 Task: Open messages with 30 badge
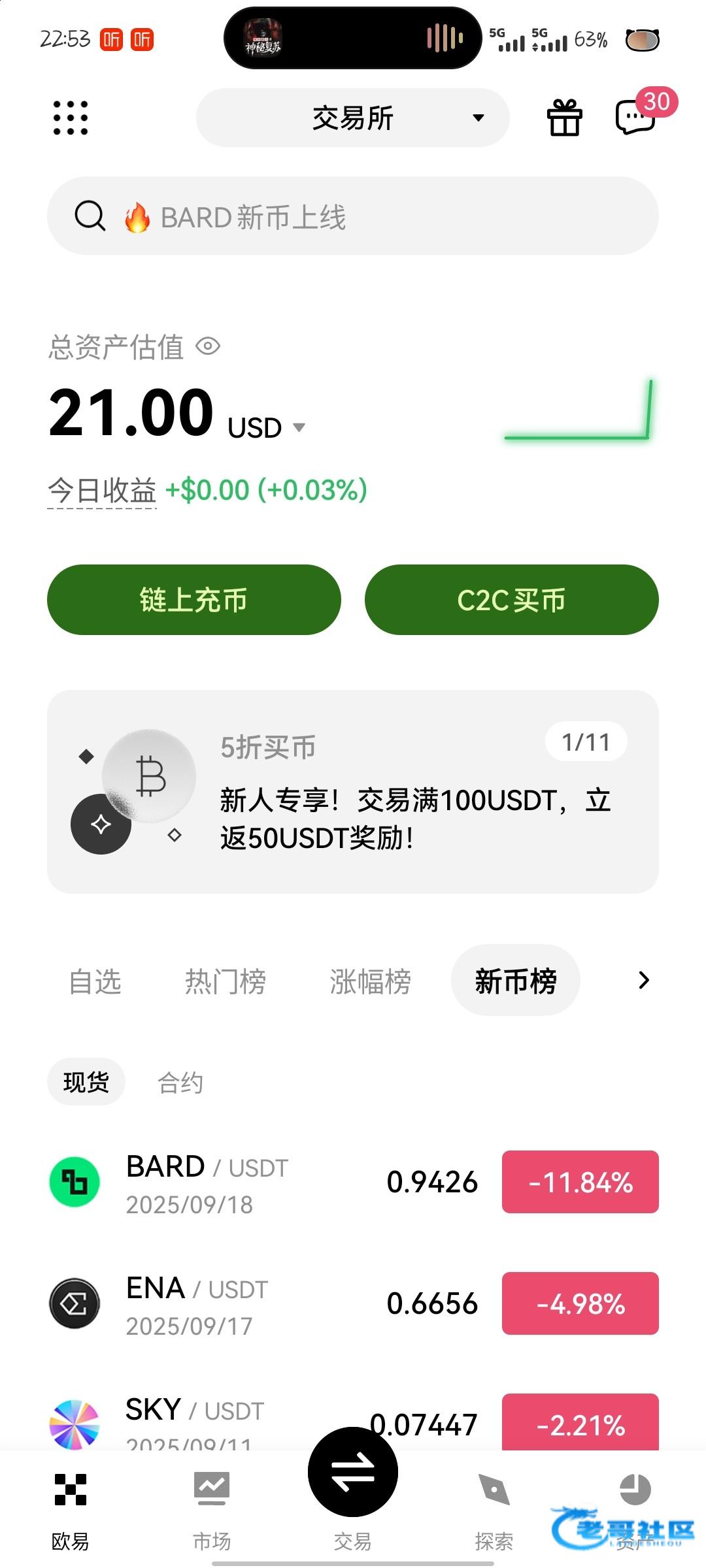pyautogui.click(x=636, y=118)
